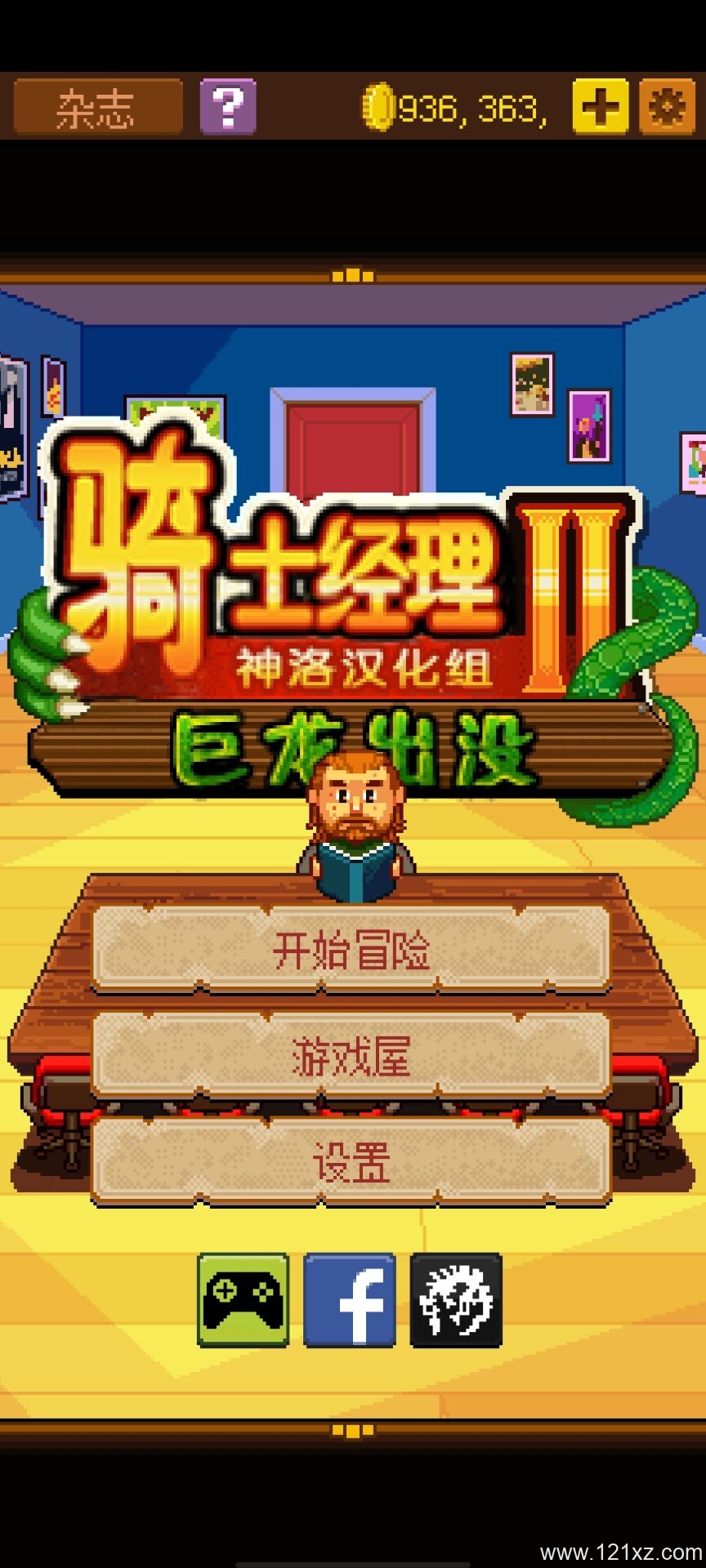Open the Facebook page icon

(x=350, y=1299)
